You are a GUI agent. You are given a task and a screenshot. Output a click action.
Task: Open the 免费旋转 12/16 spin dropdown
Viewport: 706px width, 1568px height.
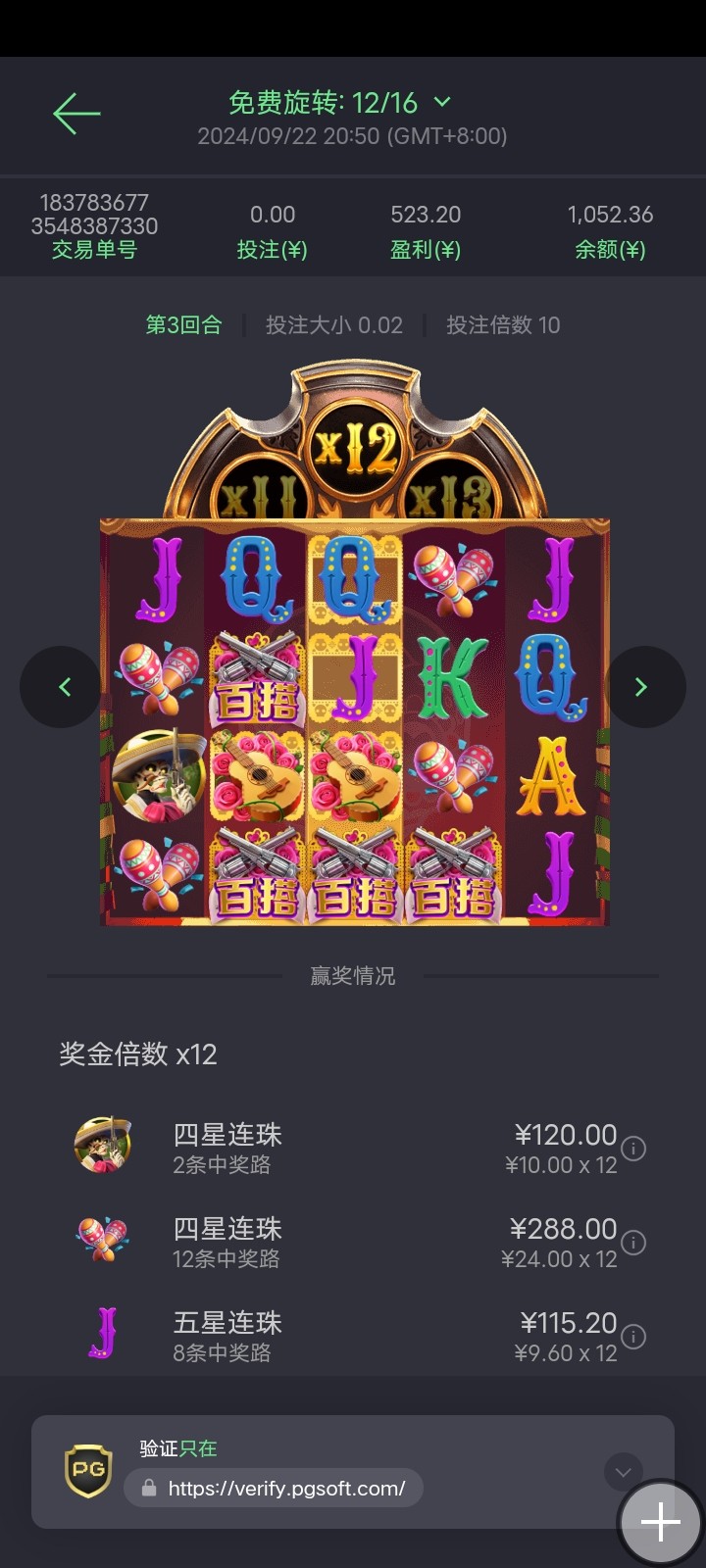[x=442, y=102]
